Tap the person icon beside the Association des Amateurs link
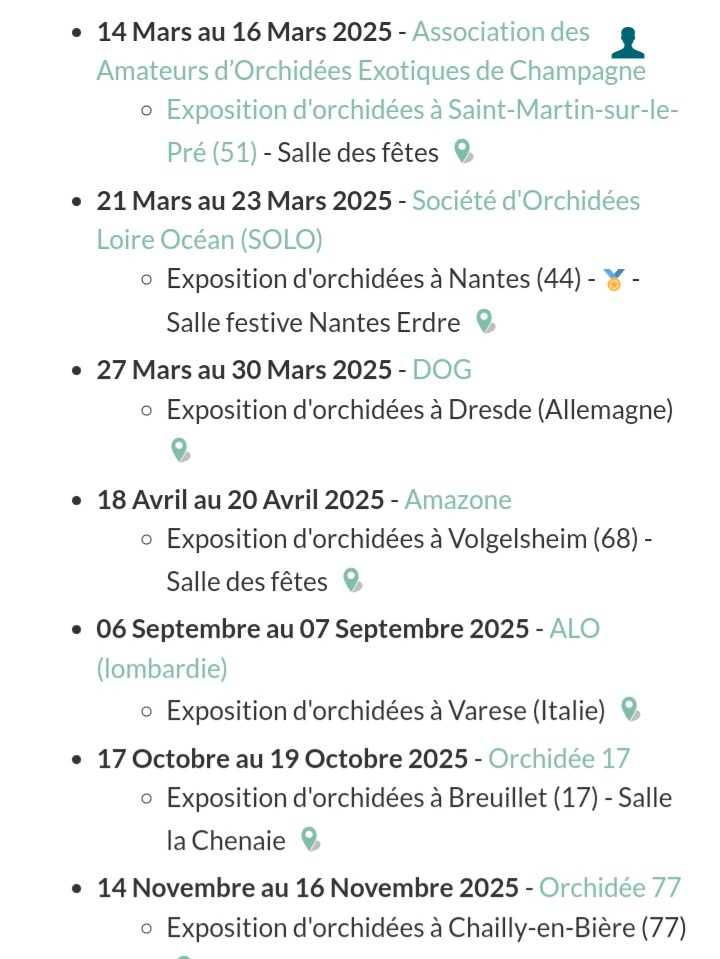Image resolution: width=720 pixels, height=959 pixels. tap(627, 42)
